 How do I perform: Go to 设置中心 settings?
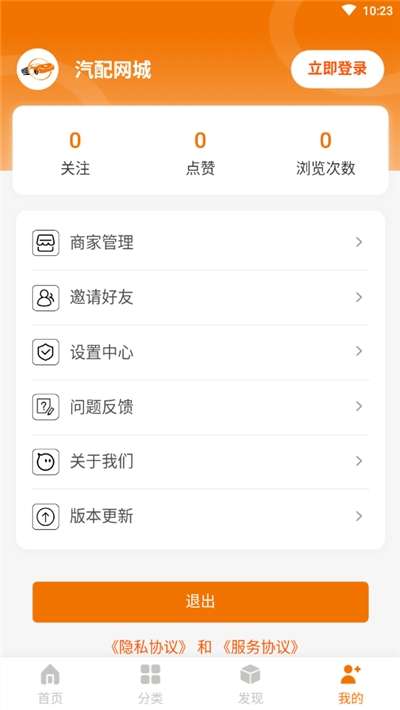point(200,352)
